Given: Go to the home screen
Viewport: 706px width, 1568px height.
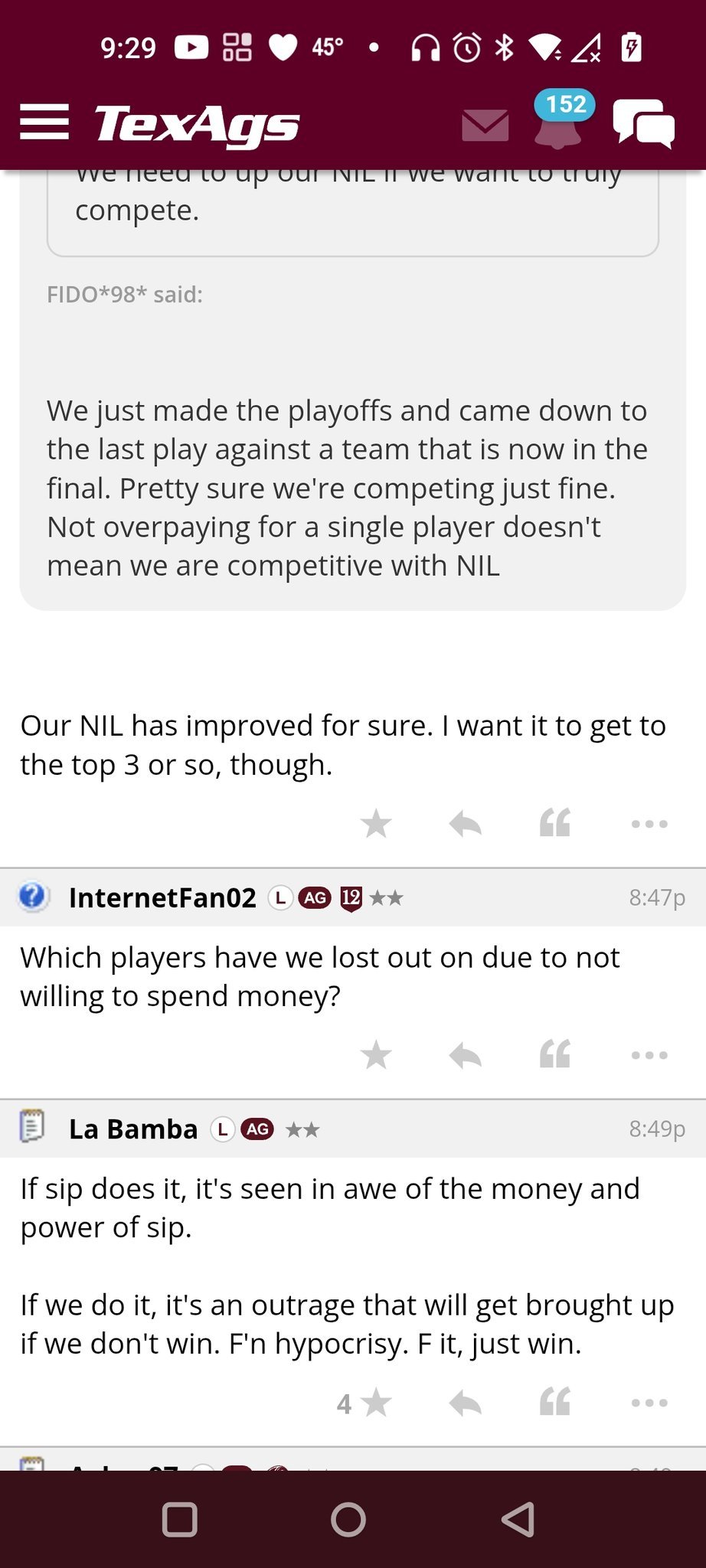Looking at the screenshot, I should click(348, 1519).
